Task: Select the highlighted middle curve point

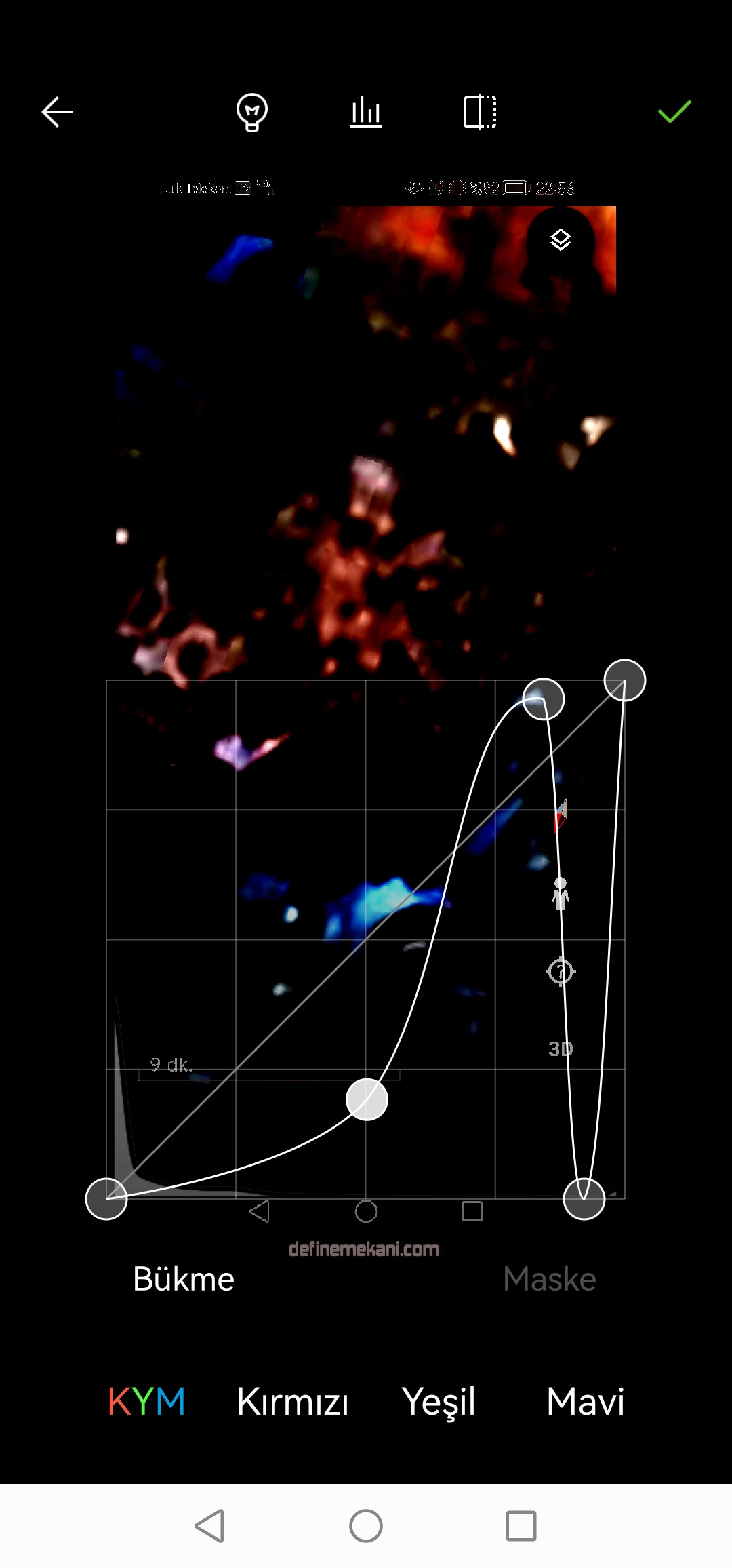Action: point(367,1099)
